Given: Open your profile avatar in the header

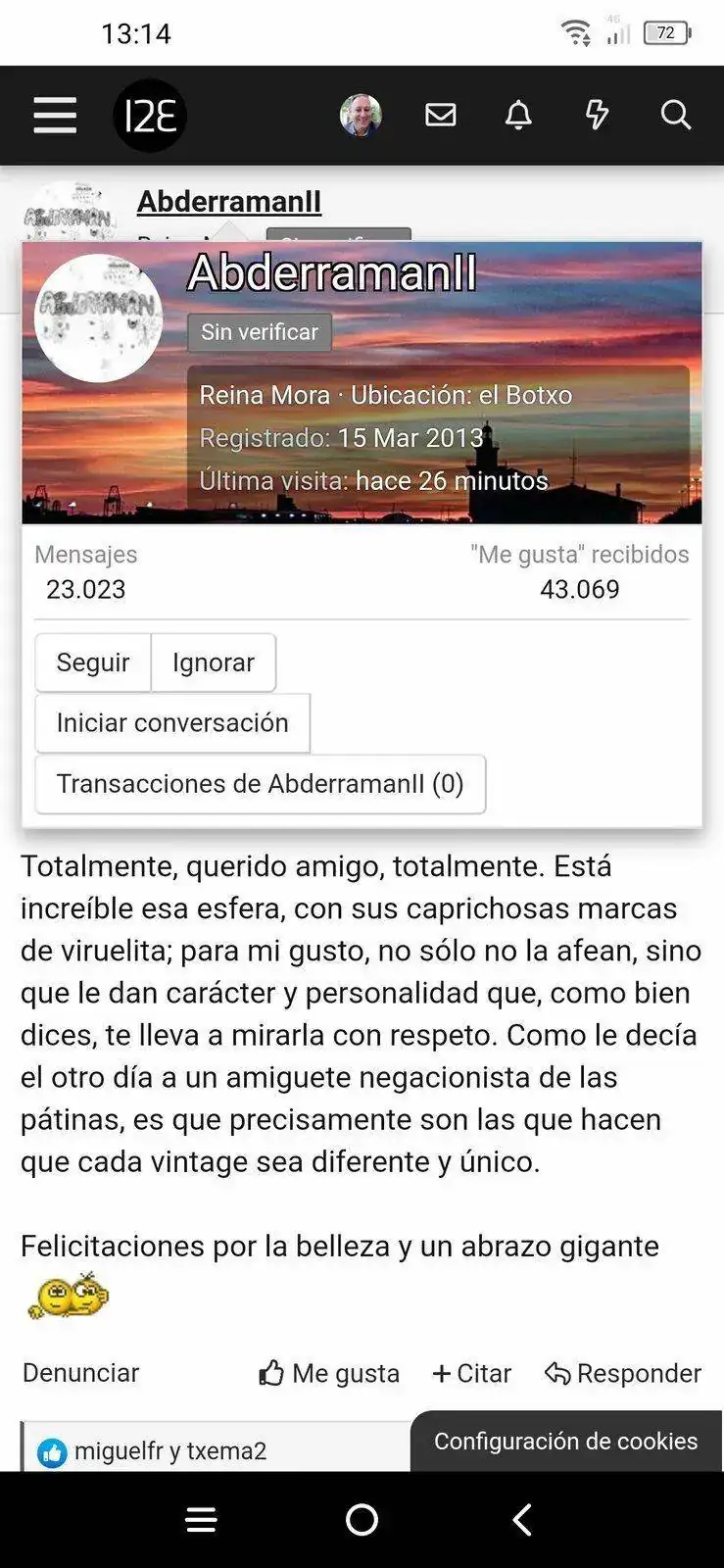Looking at the screenshot, I should (x=362, y=115).
